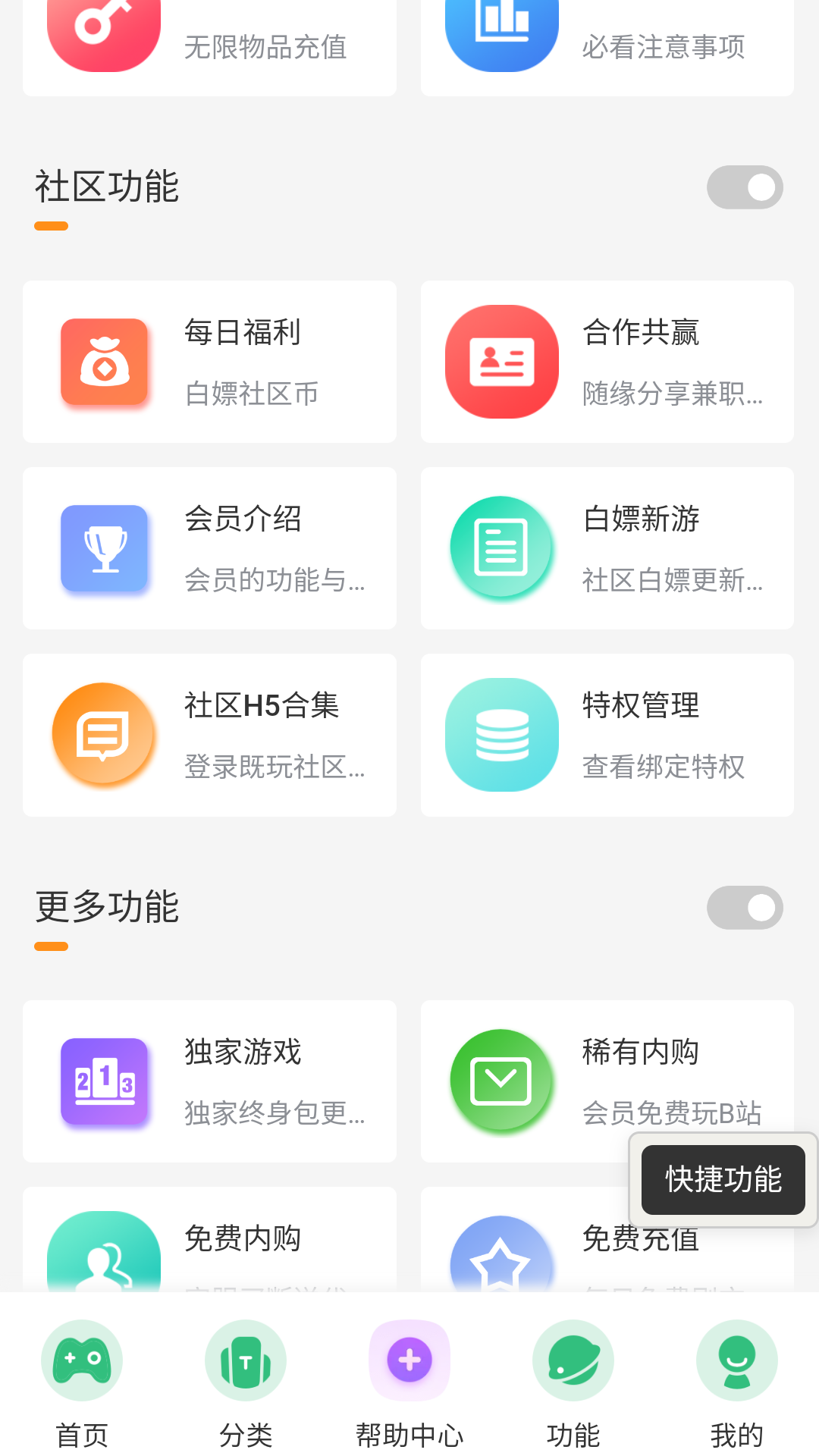Viewport: 819px width, 1456px height.
Task: Tap the 快捷功能 floating button
Action: pos(721,1180)
